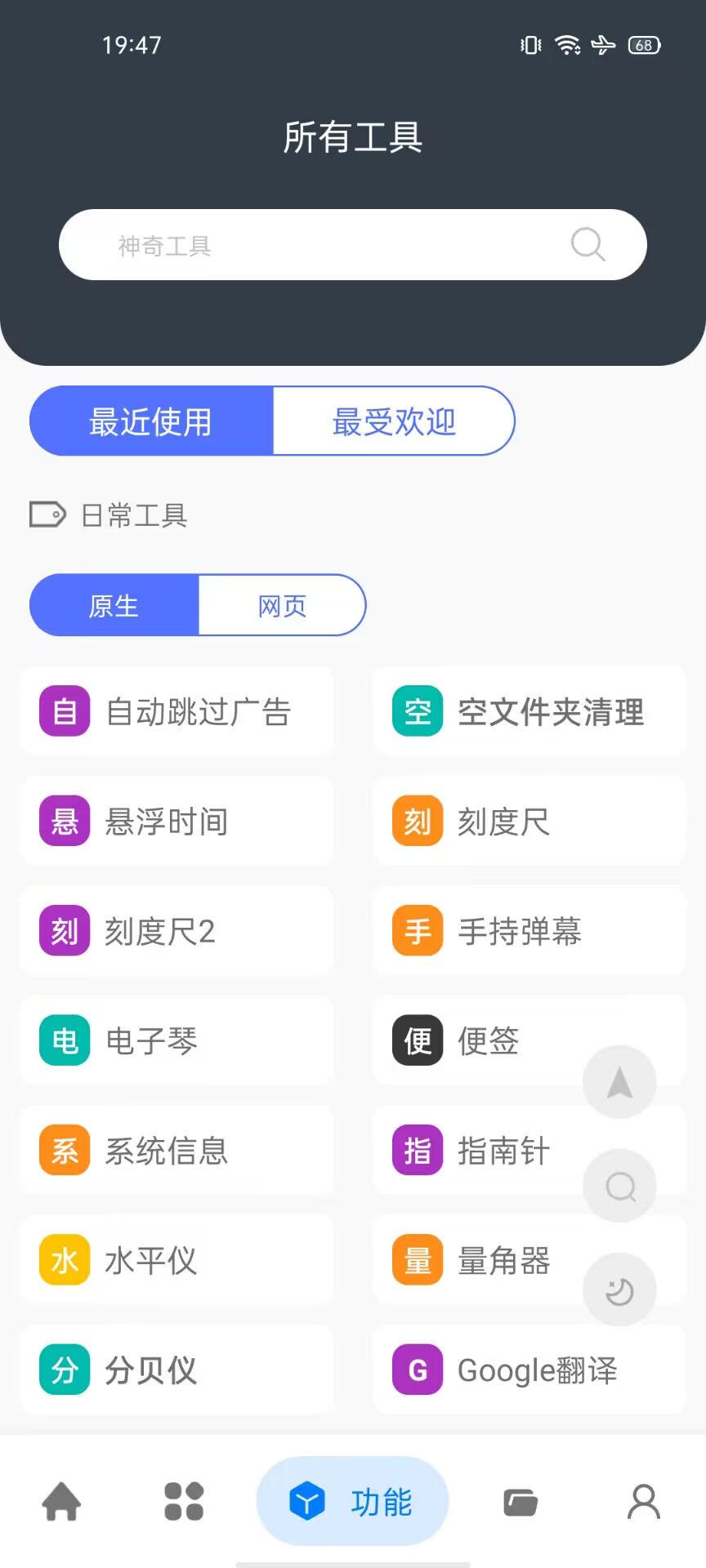Switch to the 网页 segment
Screen dimensions: 706x1568
[x=282, y=605]
